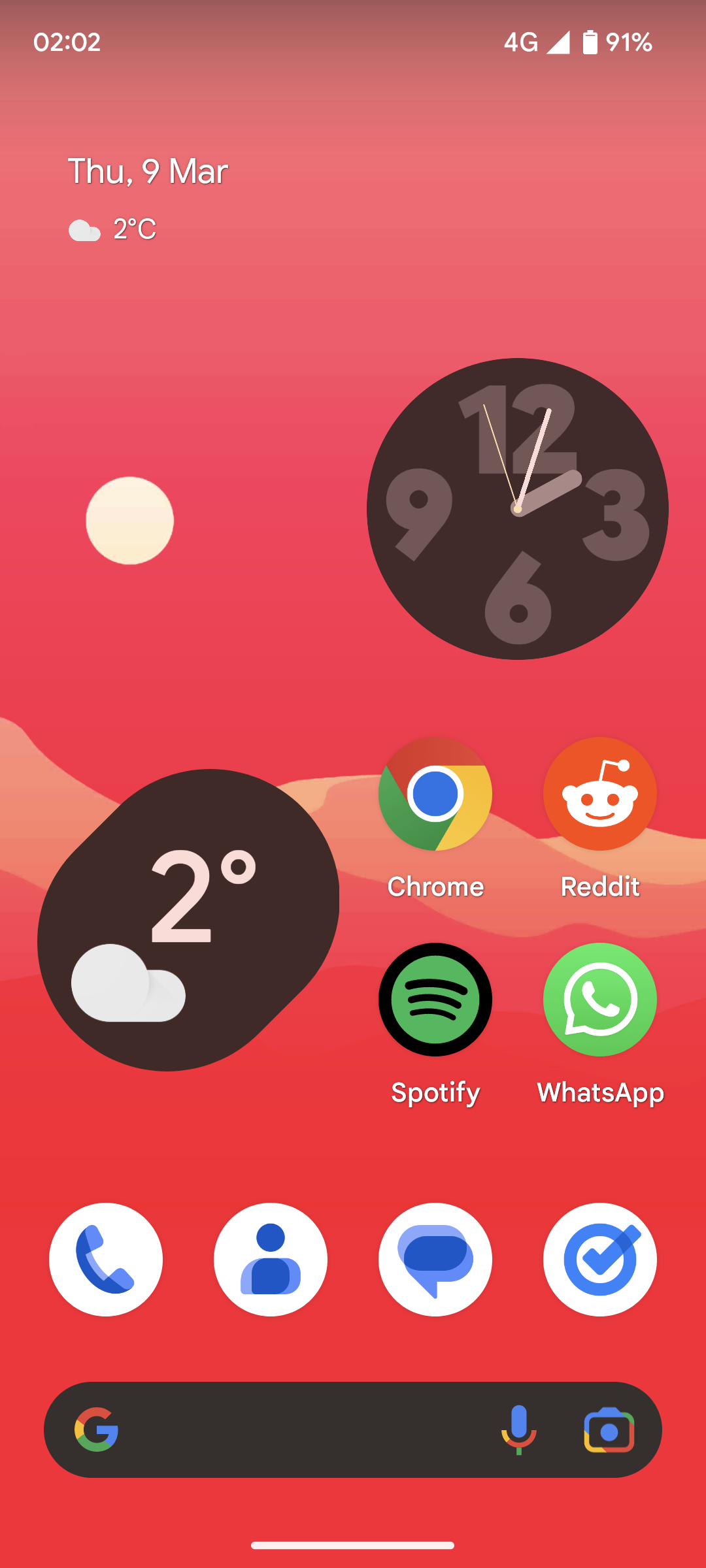Open the 2° weather widget
This screenshot has height=1568, width=706.
pos(188,920)
